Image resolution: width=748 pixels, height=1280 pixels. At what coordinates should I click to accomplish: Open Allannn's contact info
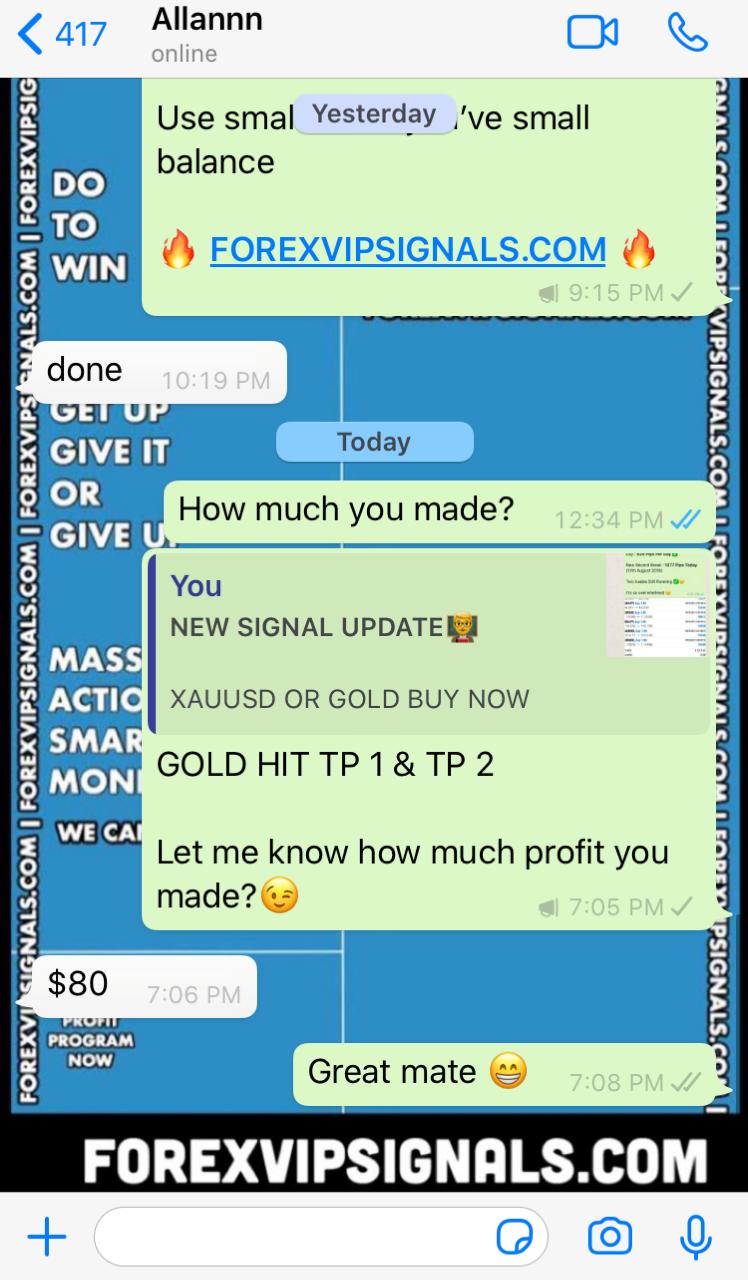[207, 34]
